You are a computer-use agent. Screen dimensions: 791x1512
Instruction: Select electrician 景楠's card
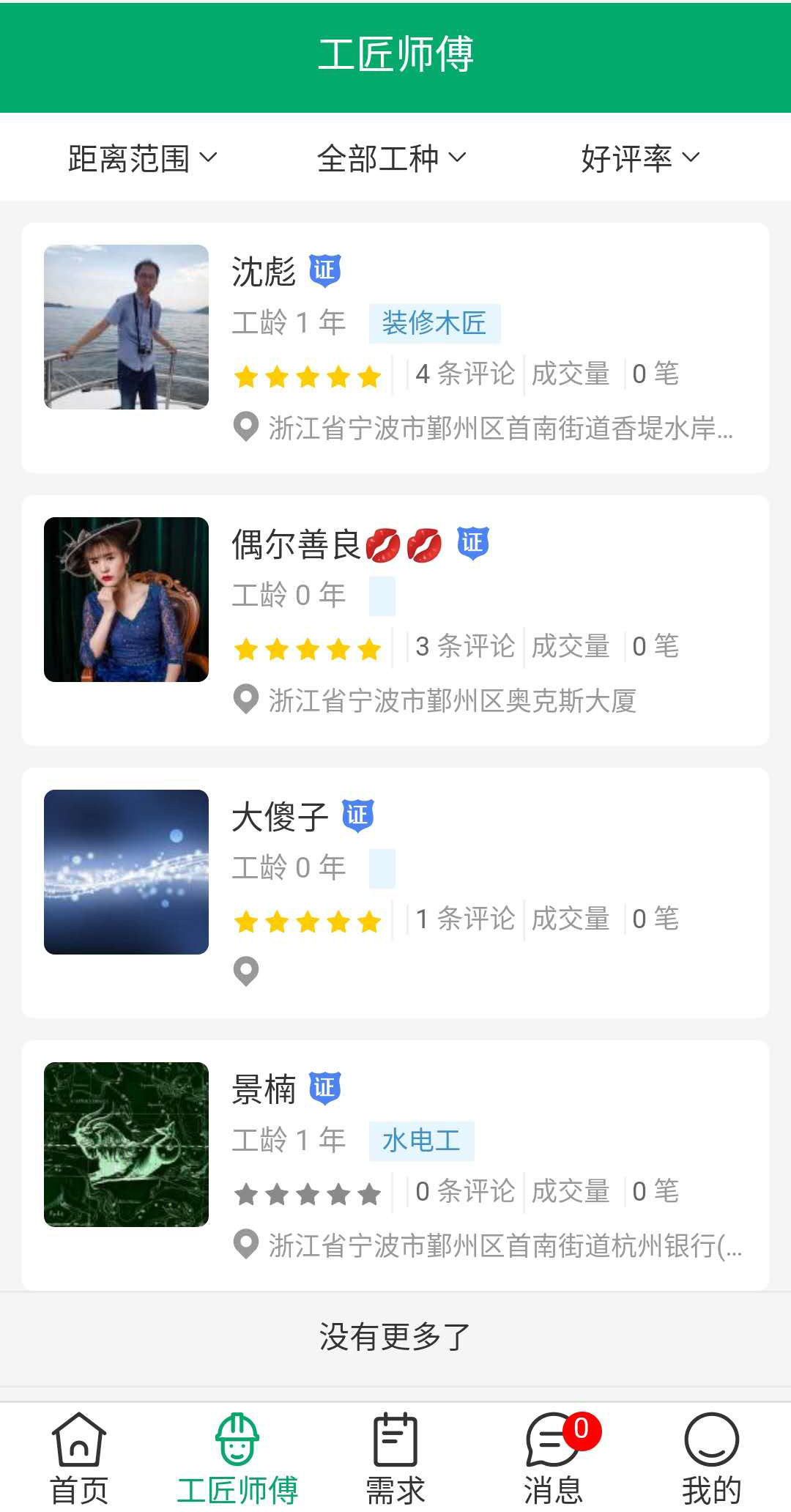click(395, 1165)
